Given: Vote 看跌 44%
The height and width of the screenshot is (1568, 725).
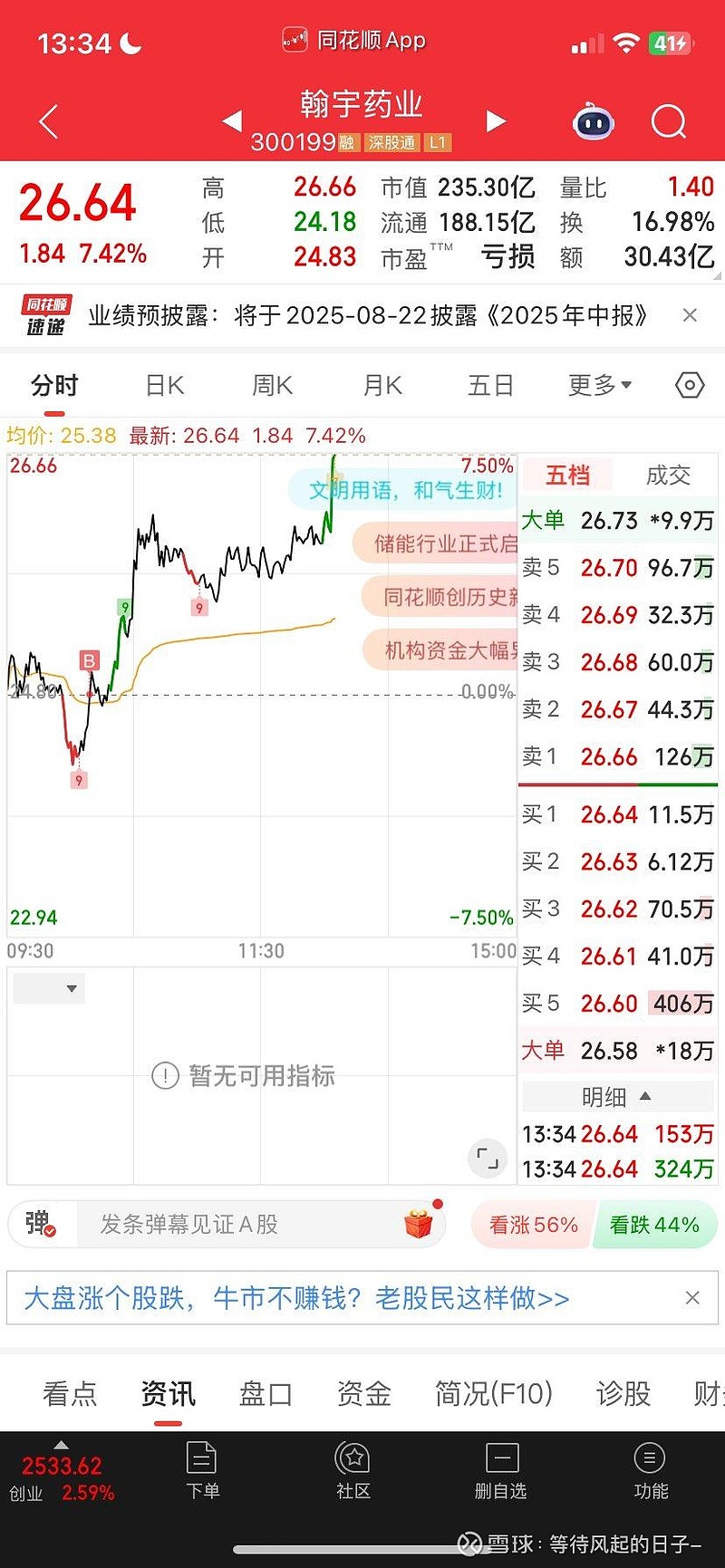Looking at the screenshot, I should [x=654, y=1225].
